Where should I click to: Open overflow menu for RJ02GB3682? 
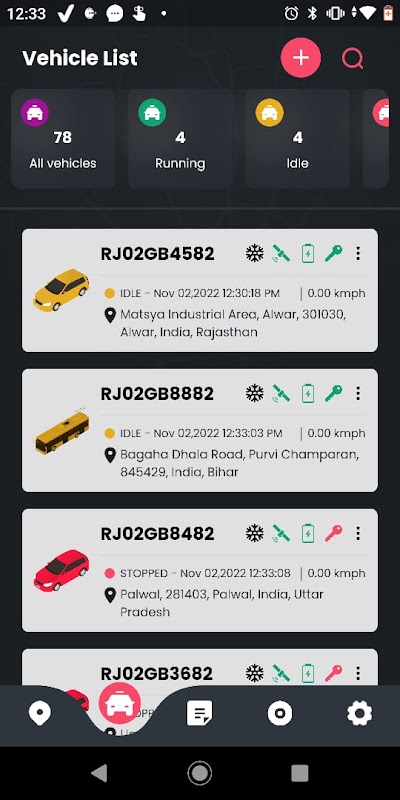(358, 673)
